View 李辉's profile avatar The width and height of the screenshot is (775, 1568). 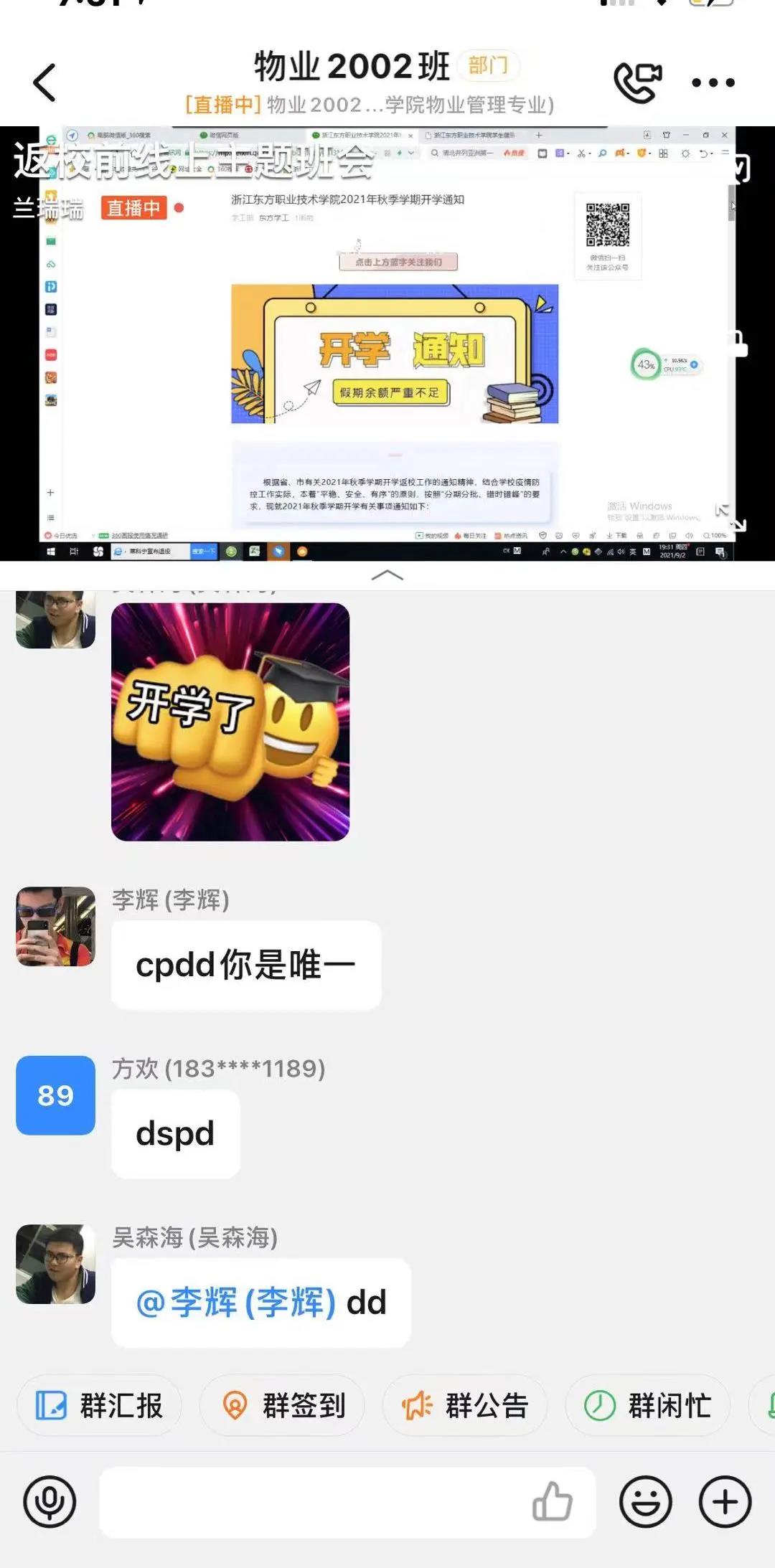[56, 926]
